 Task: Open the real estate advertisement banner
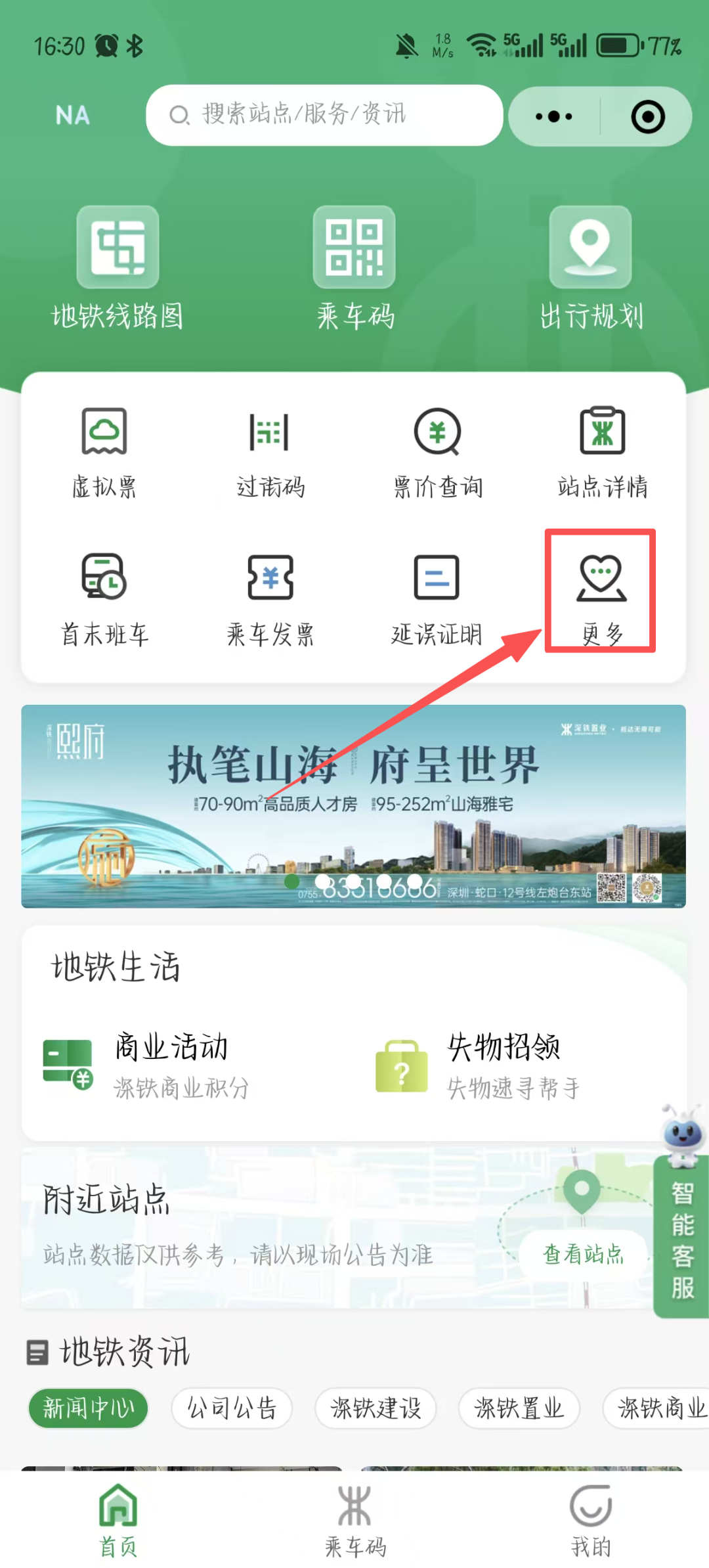click(353, 806)
